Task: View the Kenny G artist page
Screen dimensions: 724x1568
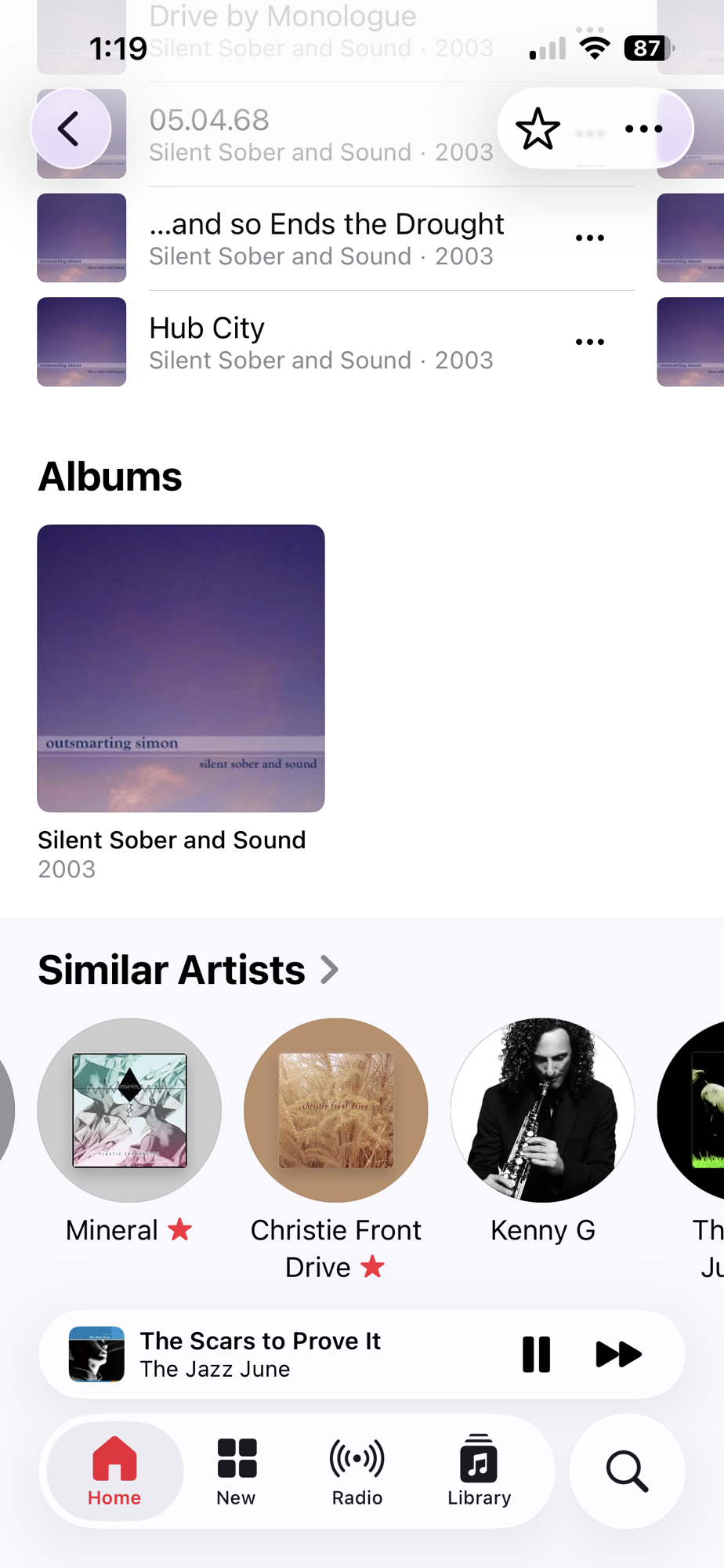Action: (x=542, y=1110)
